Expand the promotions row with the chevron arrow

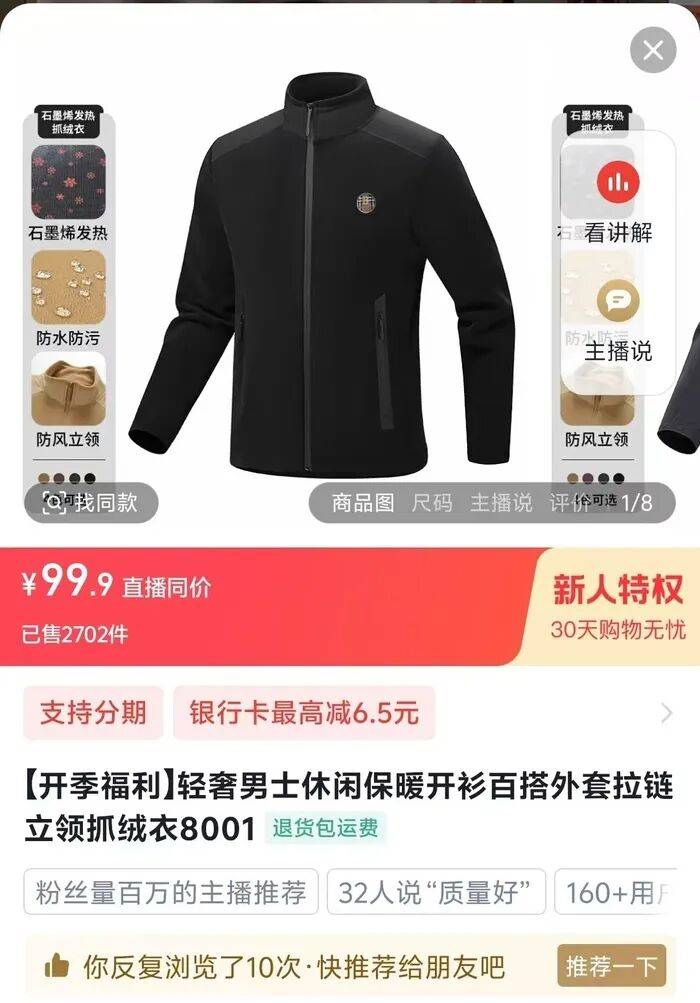pyautogui.click(x=667, y=713)
